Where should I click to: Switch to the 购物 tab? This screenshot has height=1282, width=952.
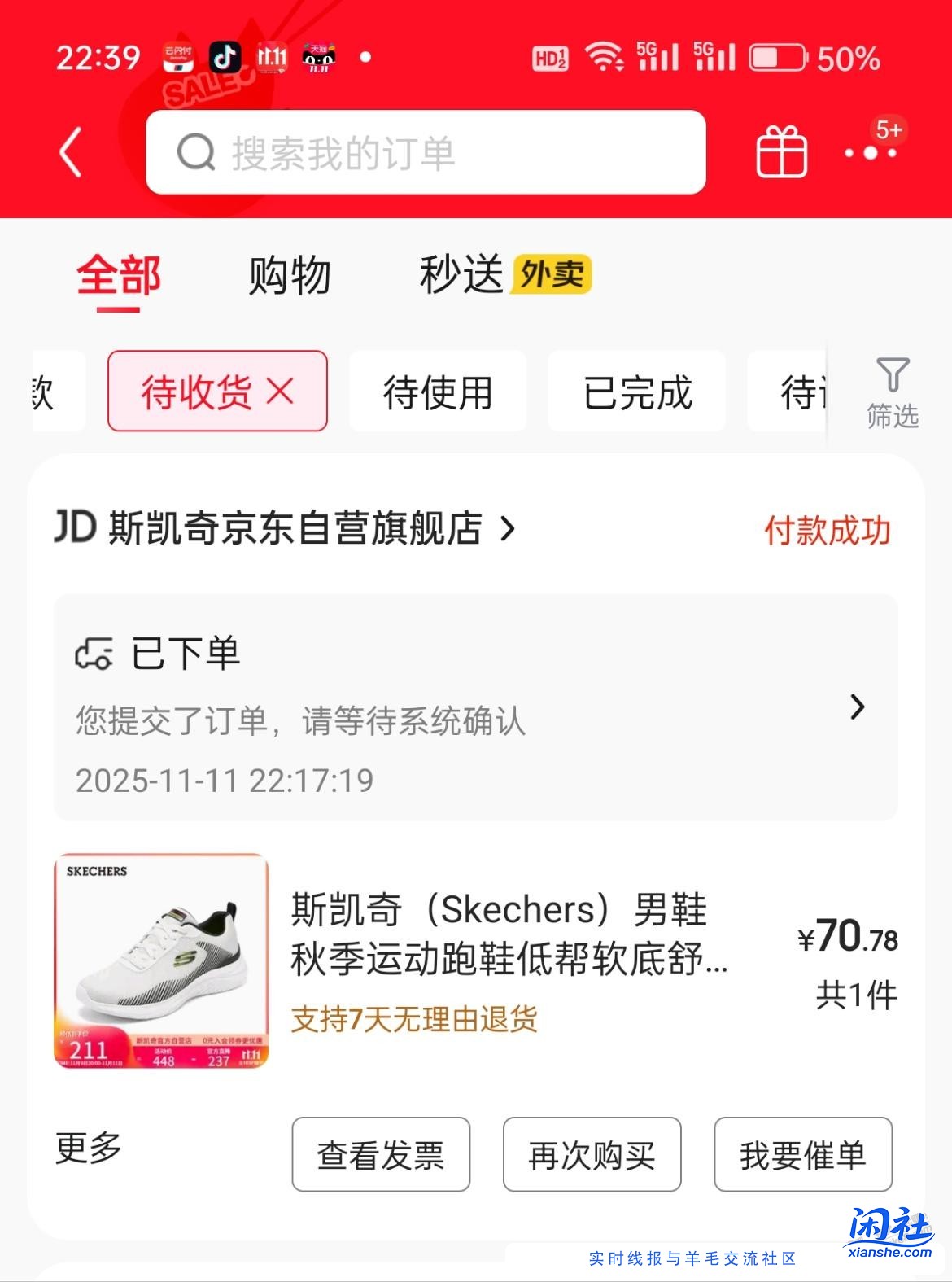289,277
